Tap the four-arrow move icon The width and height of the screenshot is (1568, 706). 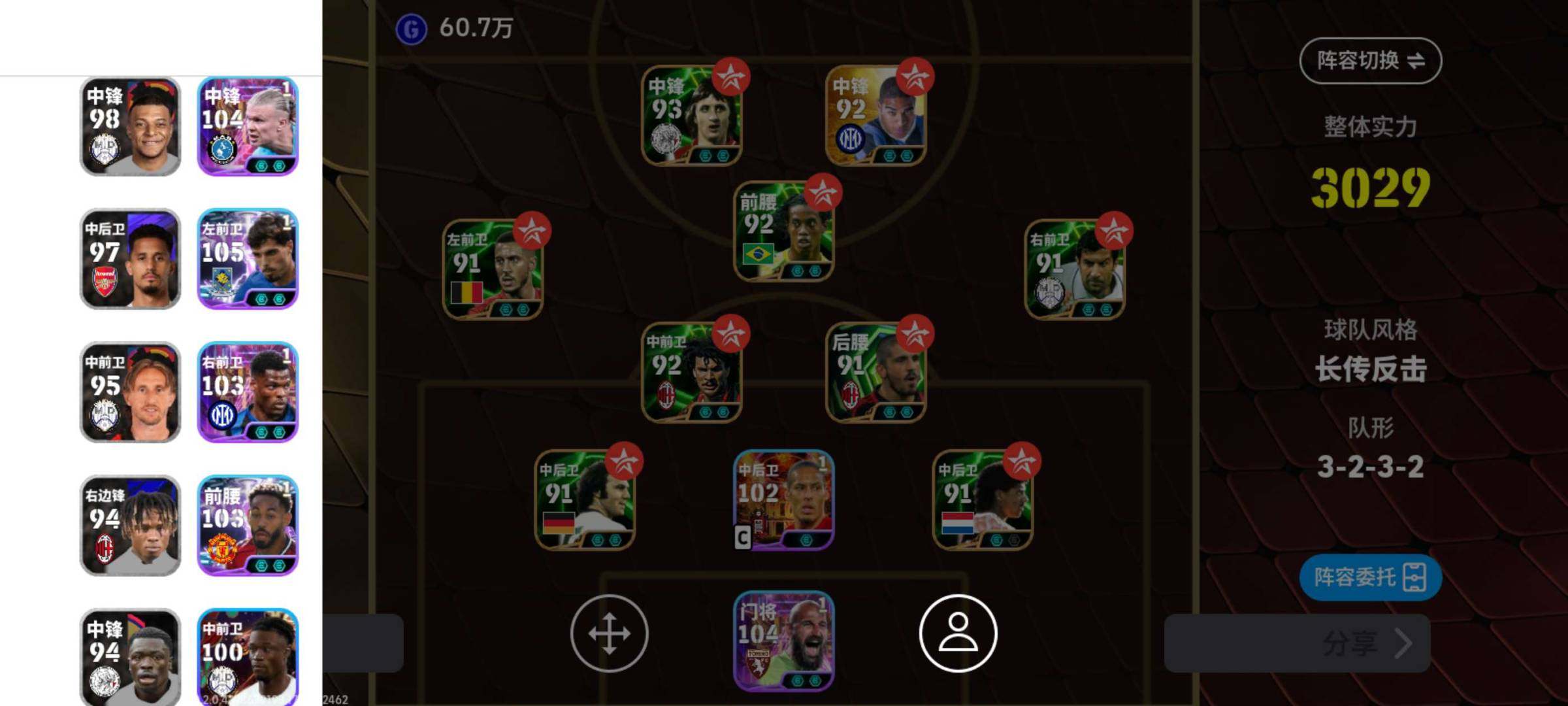609,633
